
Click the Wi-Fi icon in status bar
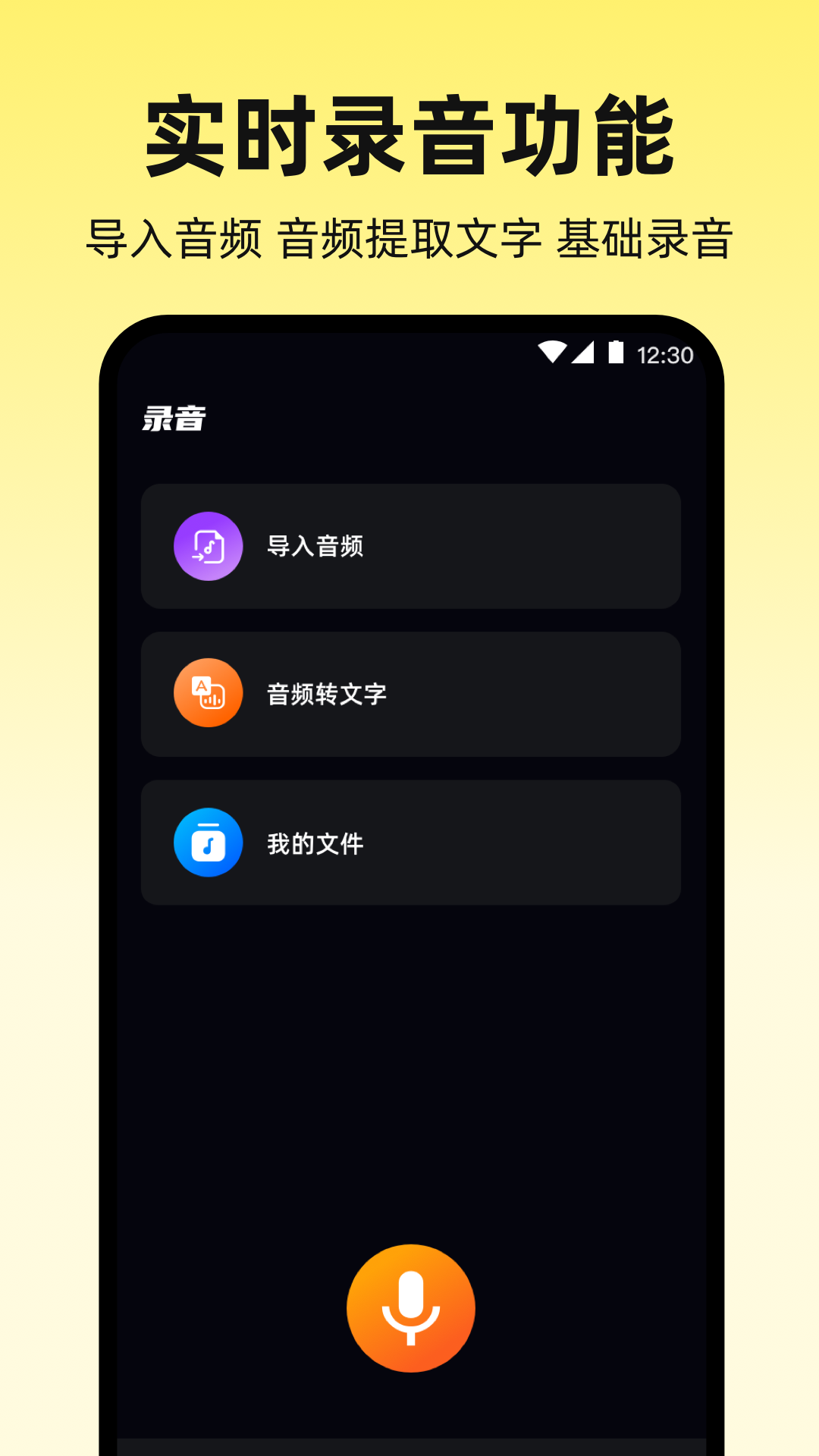tap(553, 350)
